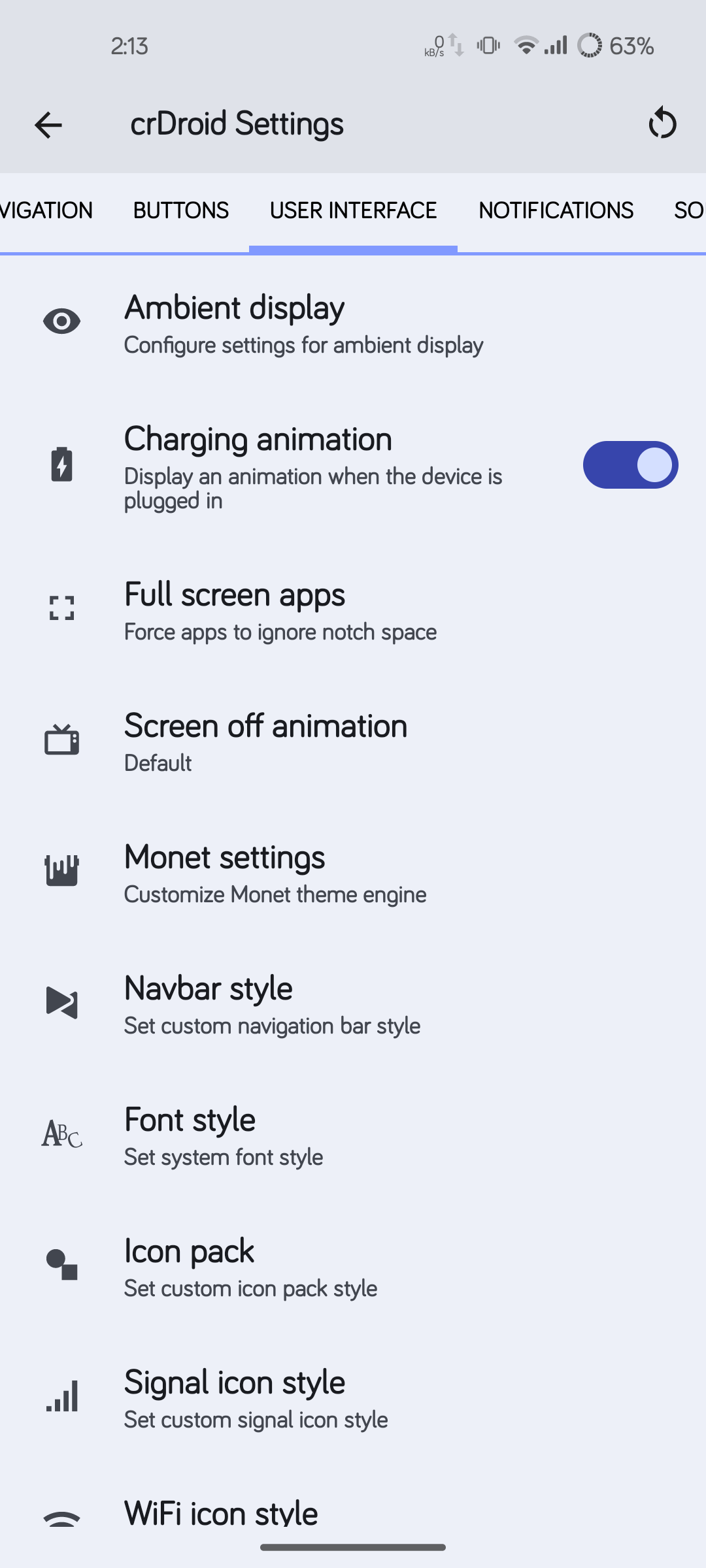
Task: Open Navbar style options
Action: tap(353, 1004)
